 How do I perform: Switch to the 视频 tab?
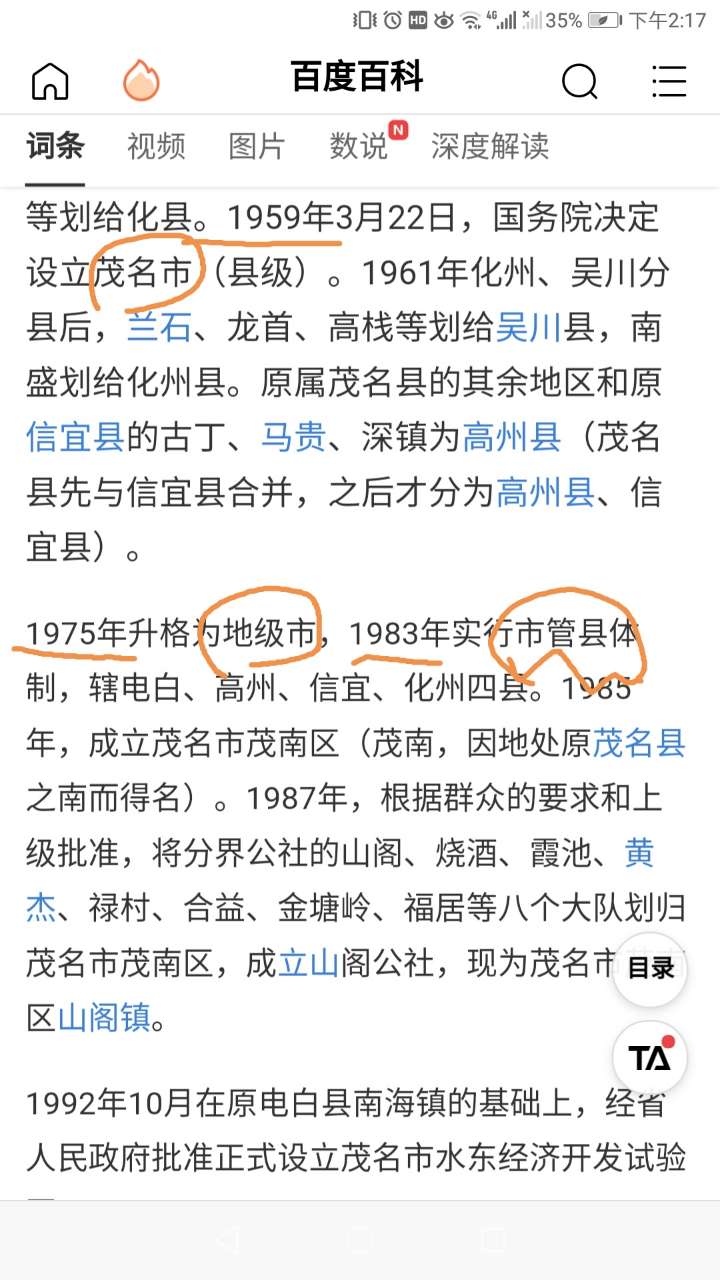click(156, 146)
